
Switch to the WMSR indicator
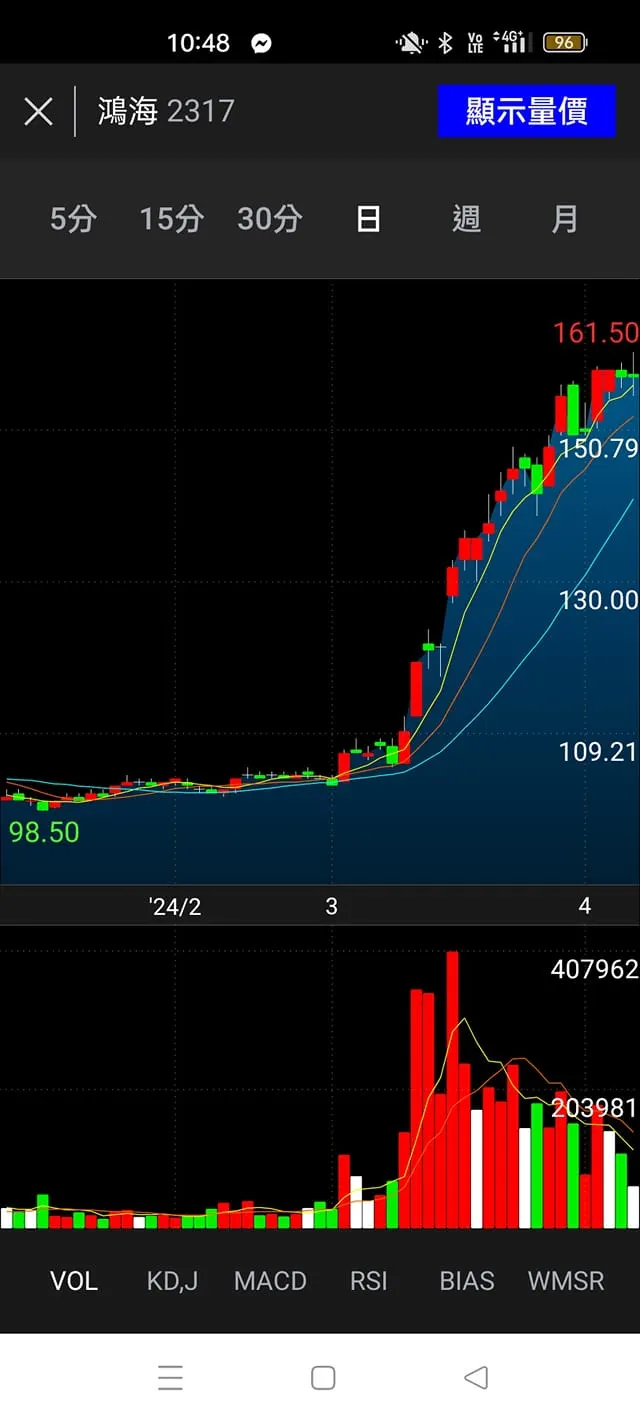[566, 1281]
